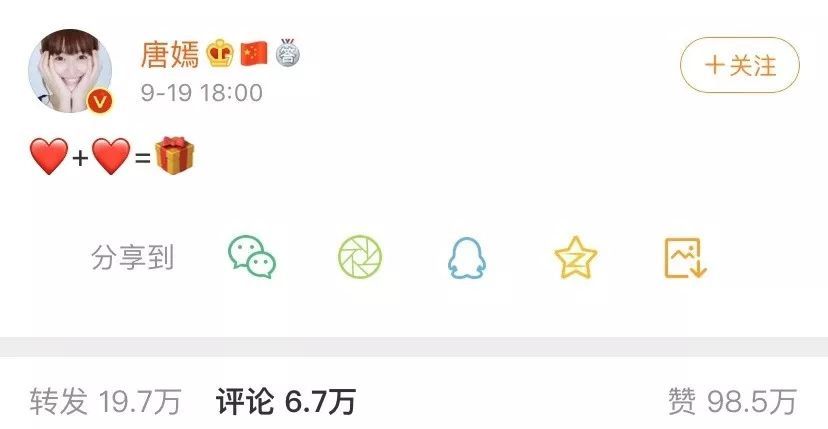Switch to the 转发 reposts tab
This screenshot has height=429, width=828.
pyautogui.click(x=105, y=402)
